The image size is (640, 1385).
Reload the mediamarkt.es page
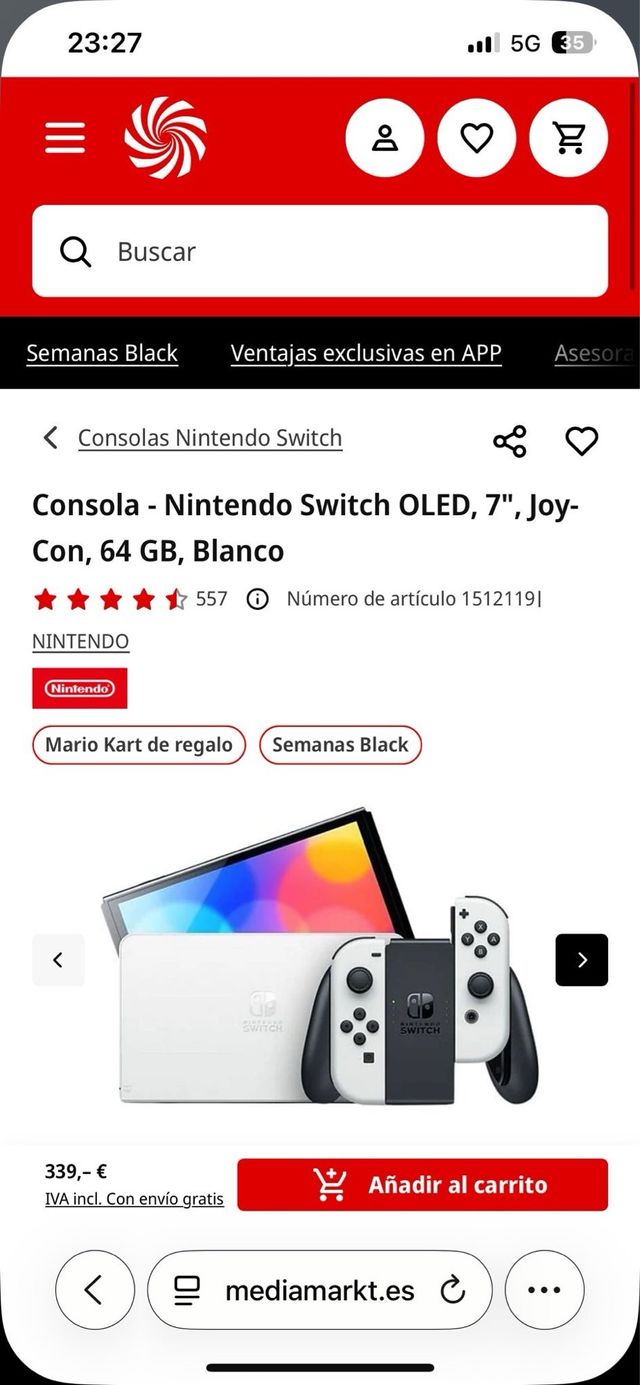point(453,1290)
